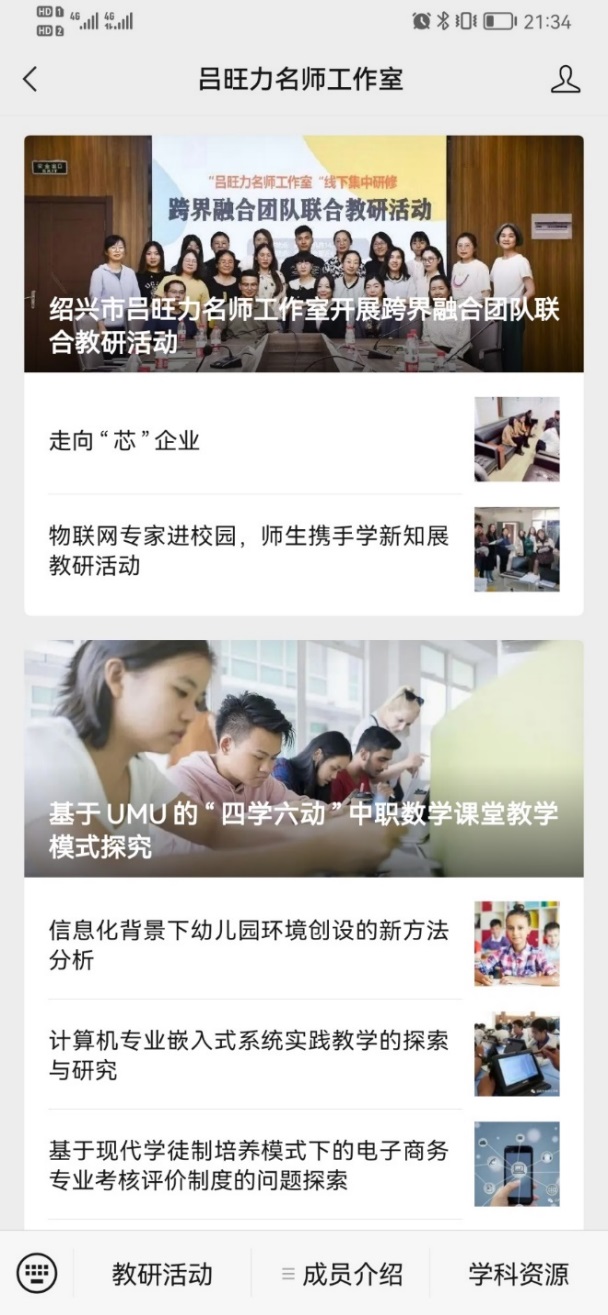
Task: Open the account profile icon
Action: pyautogui.click(x=565, y=80)
